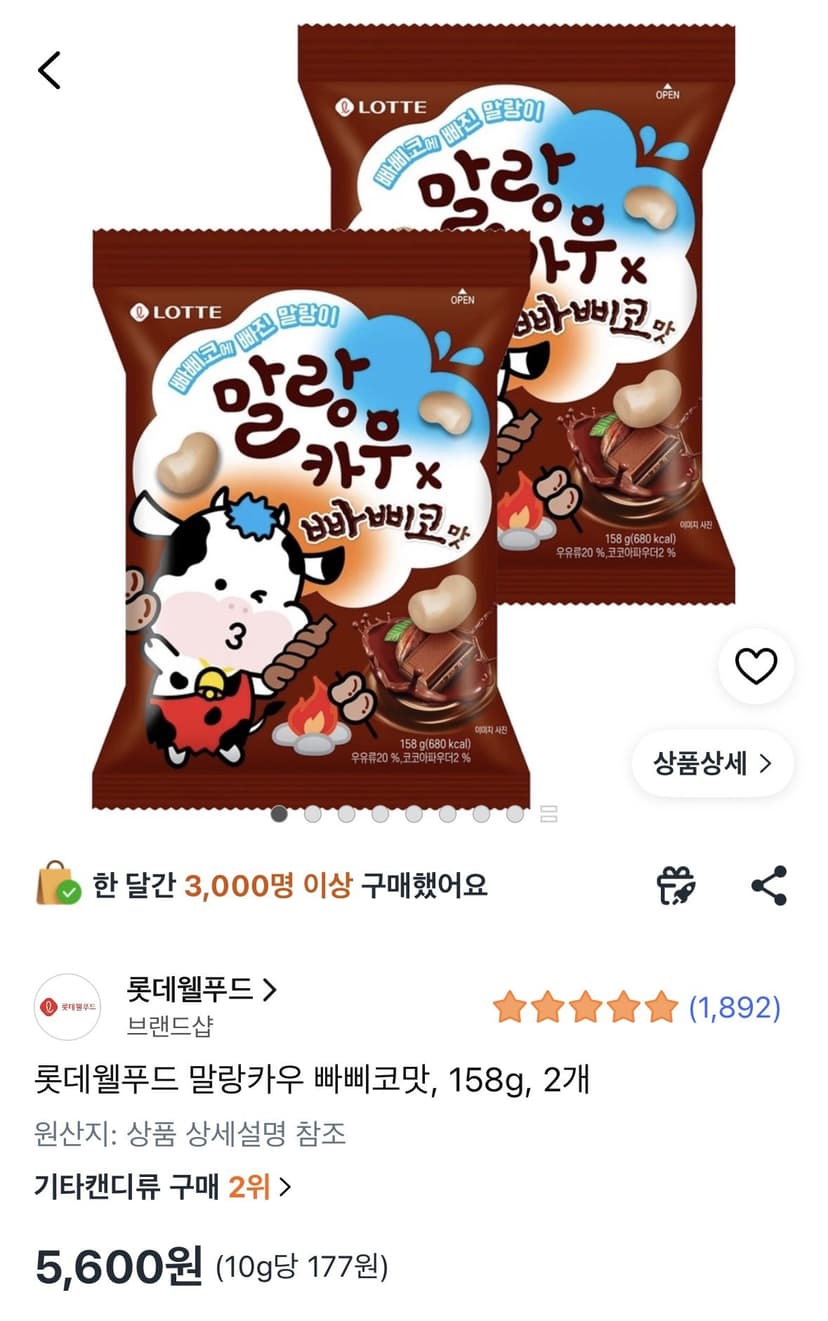Add product to wishlist with heart icon
The image size is (828, 1321).
click(755, 667)
